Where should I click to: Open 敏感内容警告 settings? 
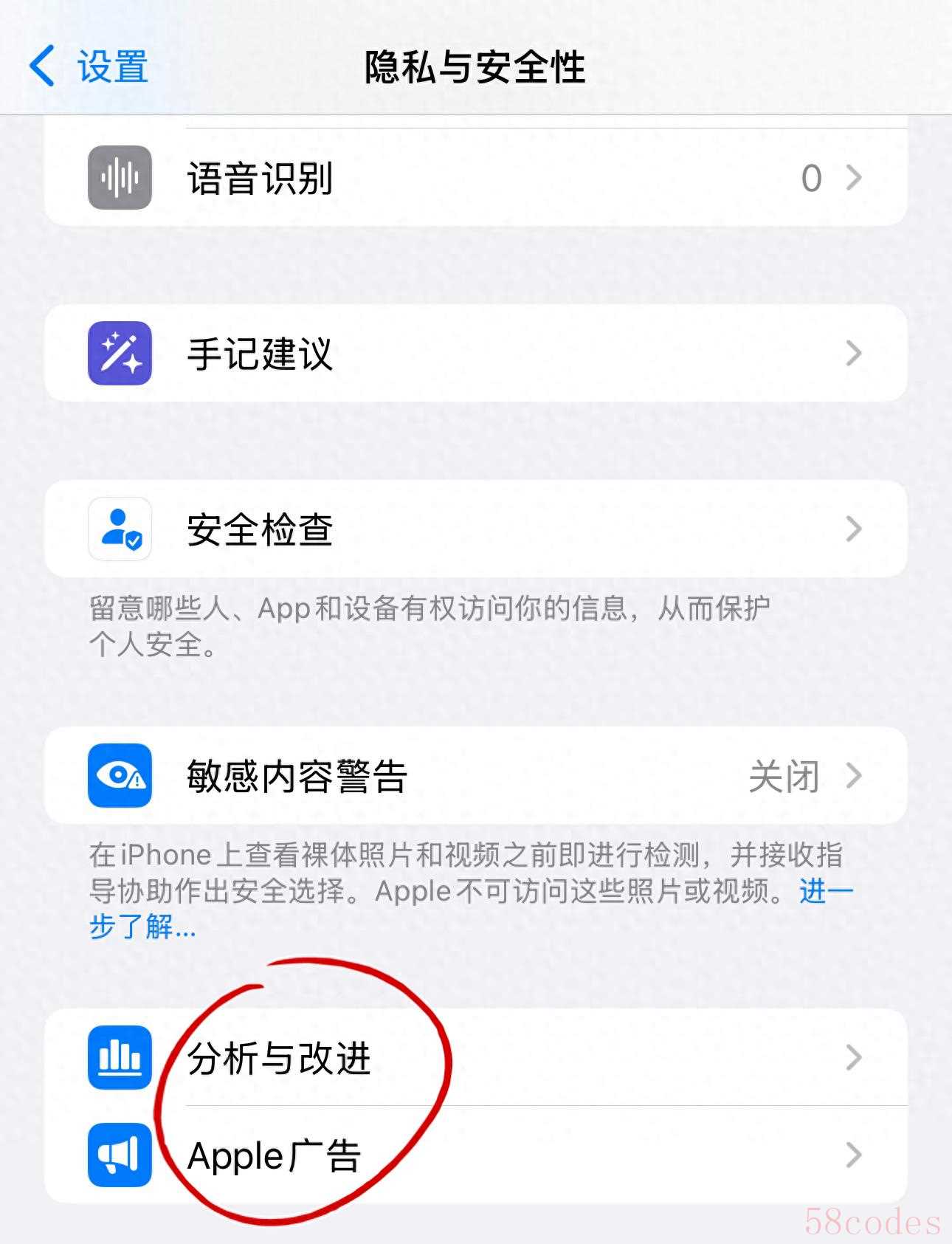click(475, 775)
